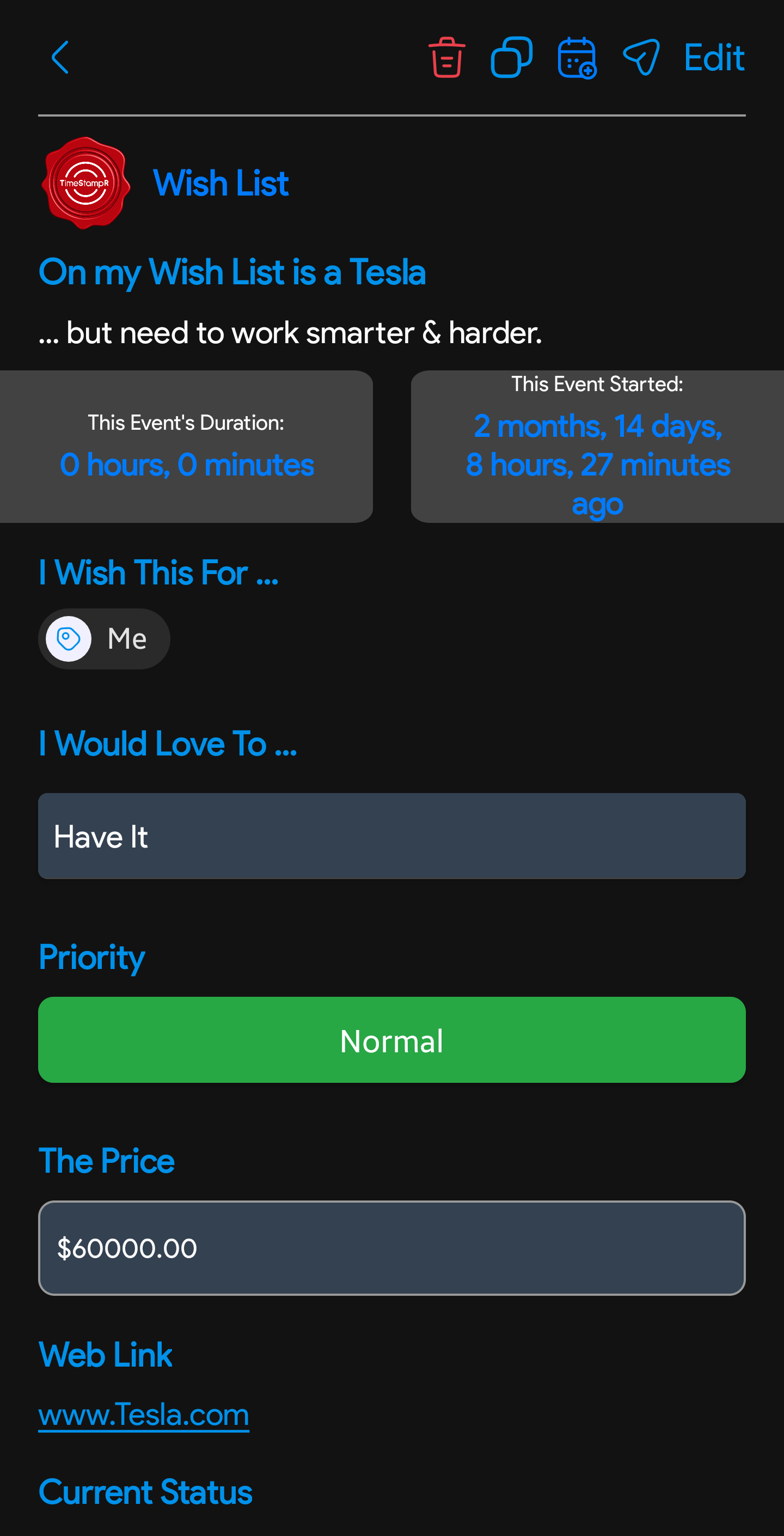Add event to calendar via calendar icon
Screen dimensions: 784x1536
577,58
